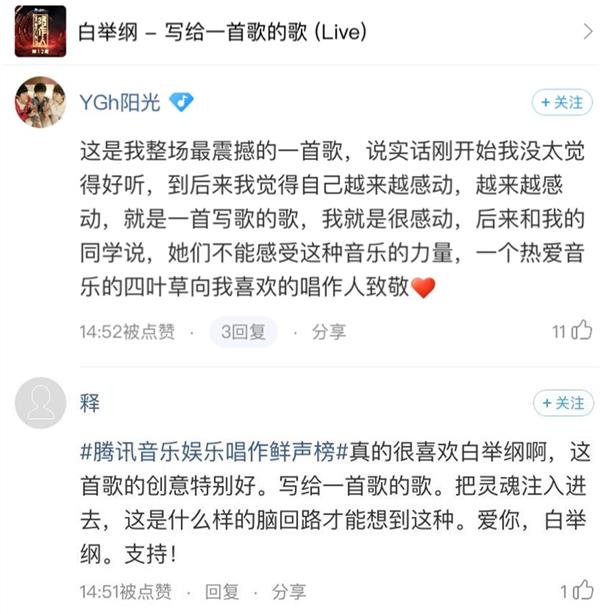Open 释's profile avatar
This screenshot has height=614, width=600.
pos(41,403)
